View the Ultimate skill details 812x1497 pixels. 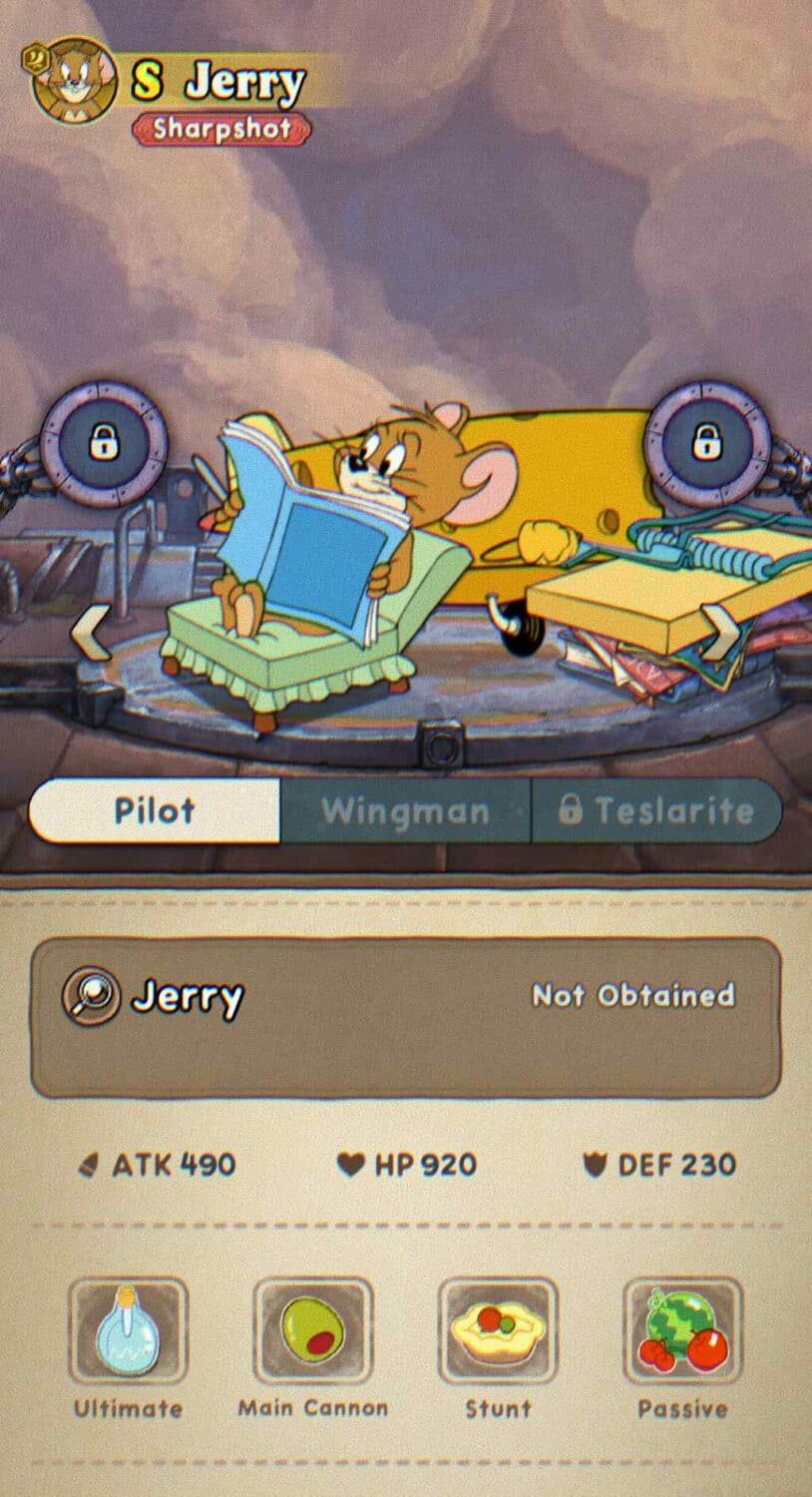click(128, 1331)
